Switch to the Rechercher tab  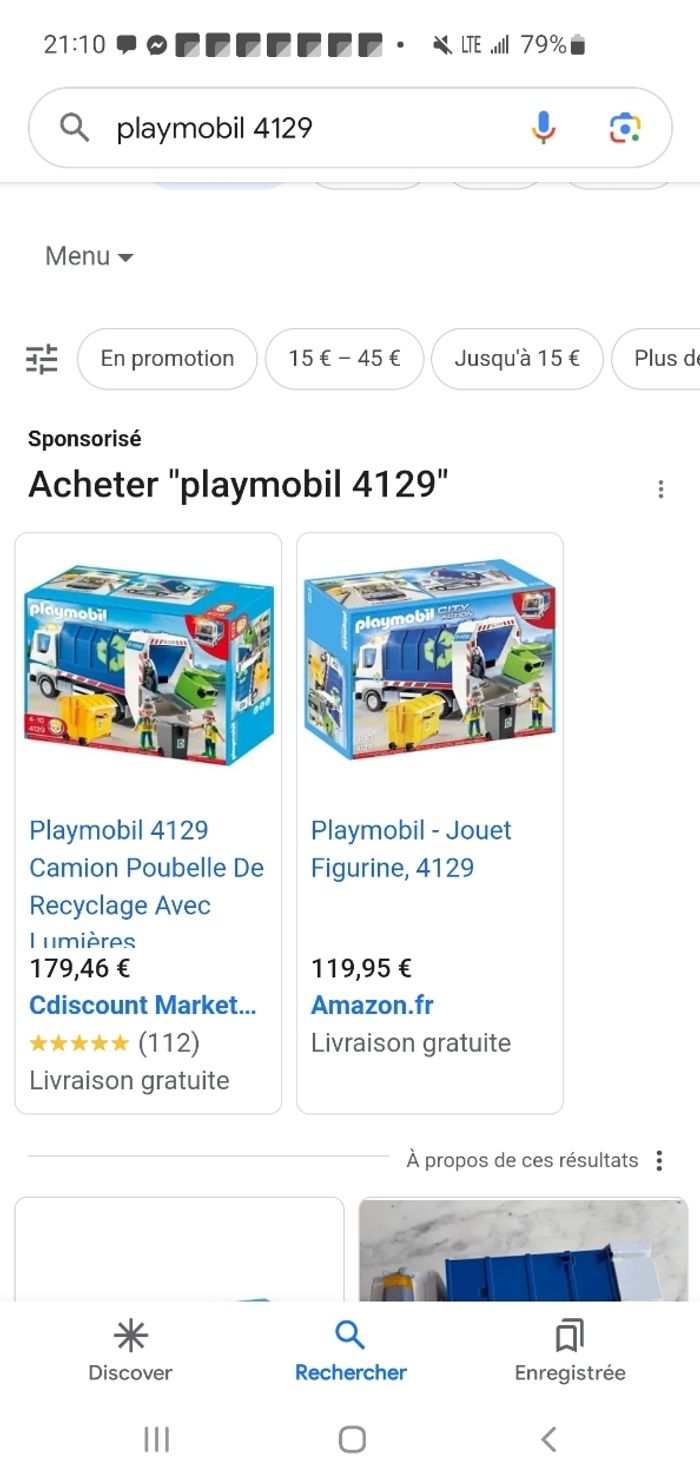[x=350, y=1350]
